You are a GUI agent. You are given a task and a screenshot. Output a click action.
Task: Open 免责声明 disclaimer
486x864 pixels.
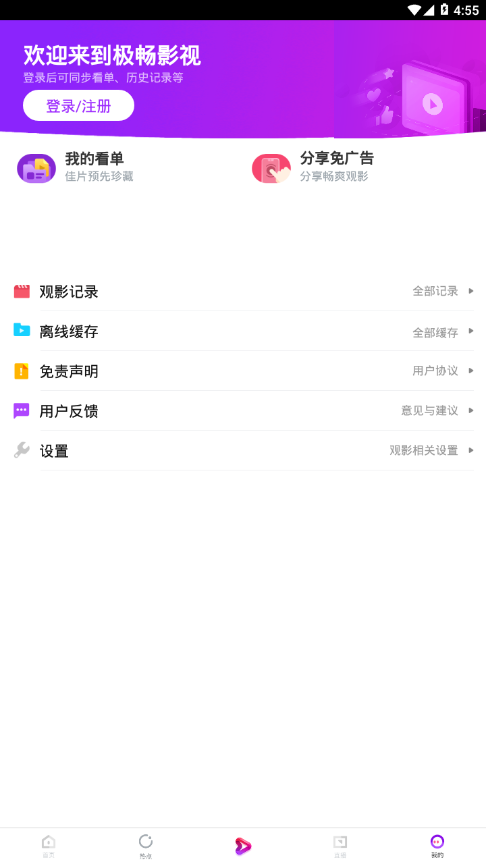click(243, 371)
